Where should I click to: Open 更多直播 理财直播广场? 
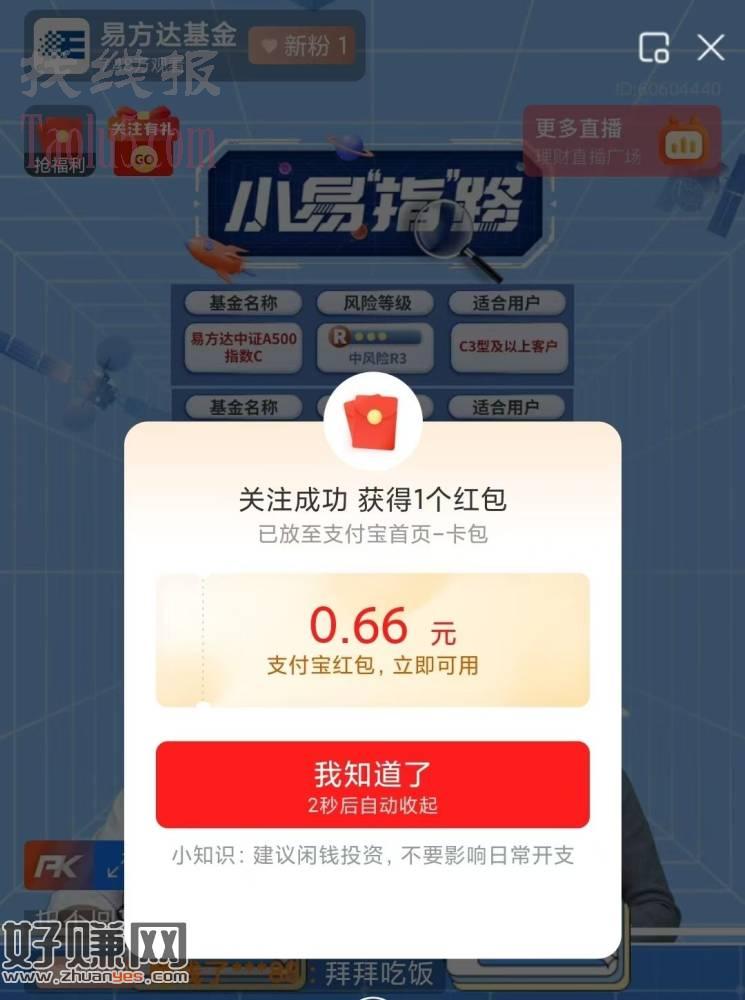pyautogui.click(x=620, y=141)
